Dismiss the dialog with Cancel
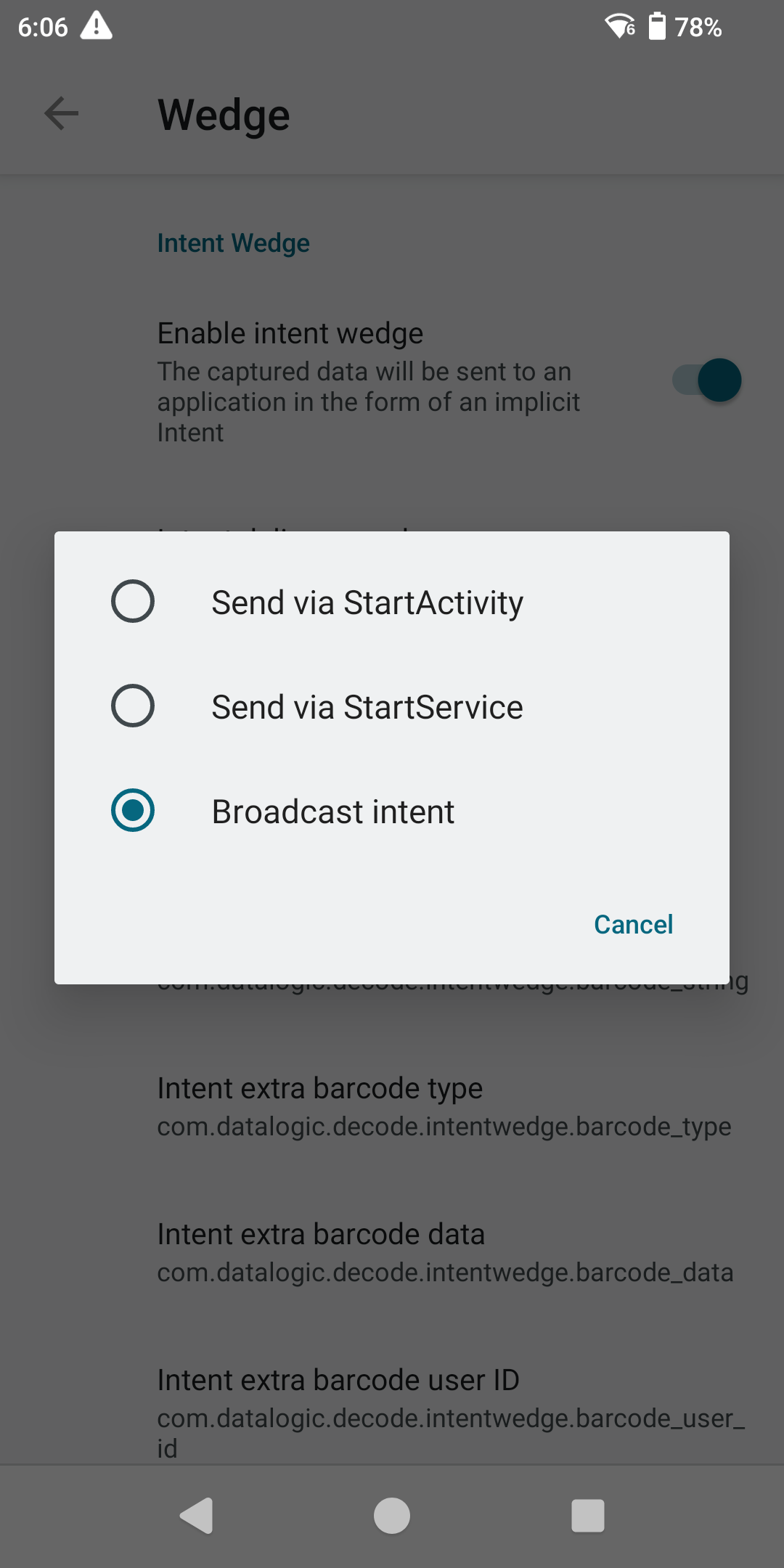The image size is (784, 1568). 633,923
